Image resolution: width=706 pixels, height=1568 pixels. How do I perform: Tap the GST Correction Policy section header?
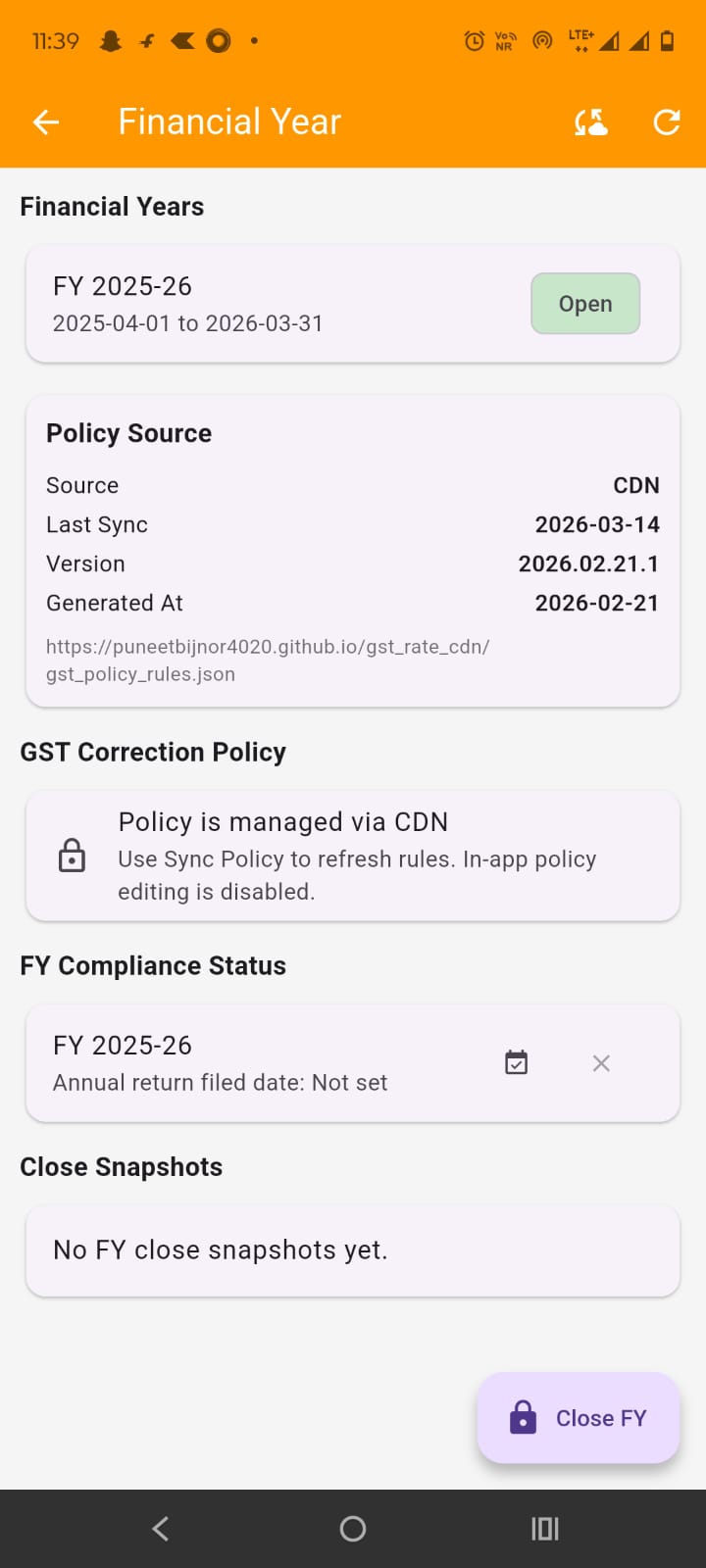point(153,752)
